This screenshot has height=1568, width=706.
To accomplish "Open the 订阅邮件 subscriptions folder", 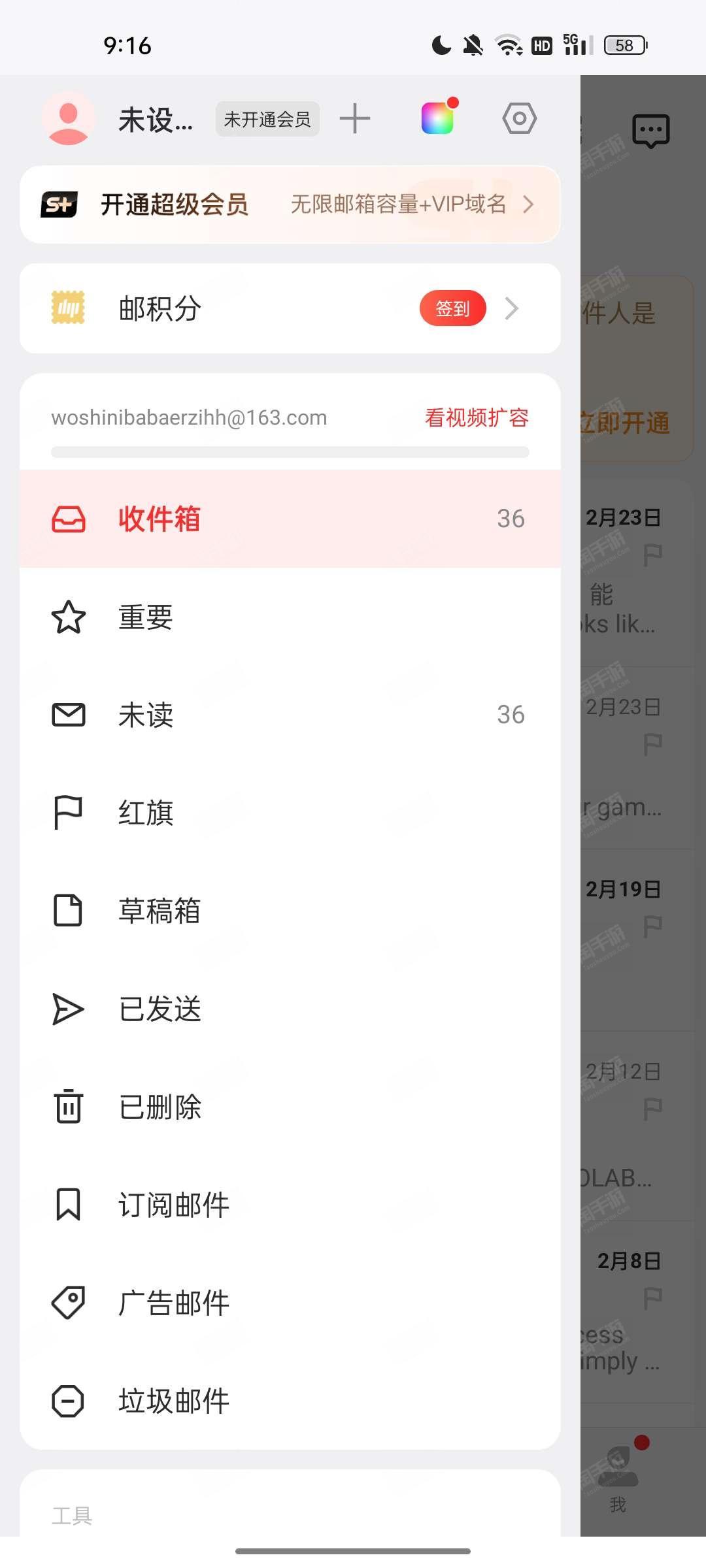I will point(290,1205).
